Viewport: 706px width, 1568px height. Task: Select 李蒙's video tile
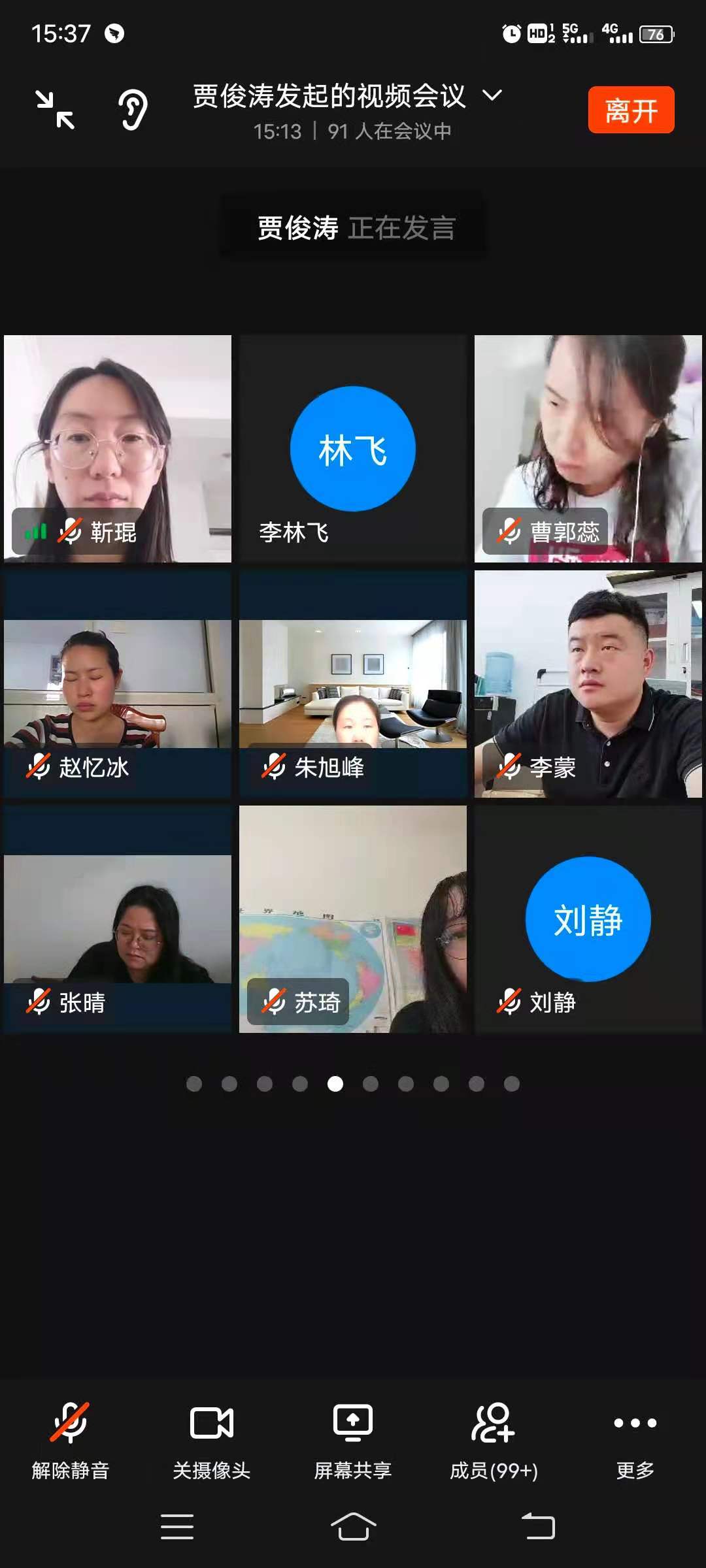click(x=588, y=683)
